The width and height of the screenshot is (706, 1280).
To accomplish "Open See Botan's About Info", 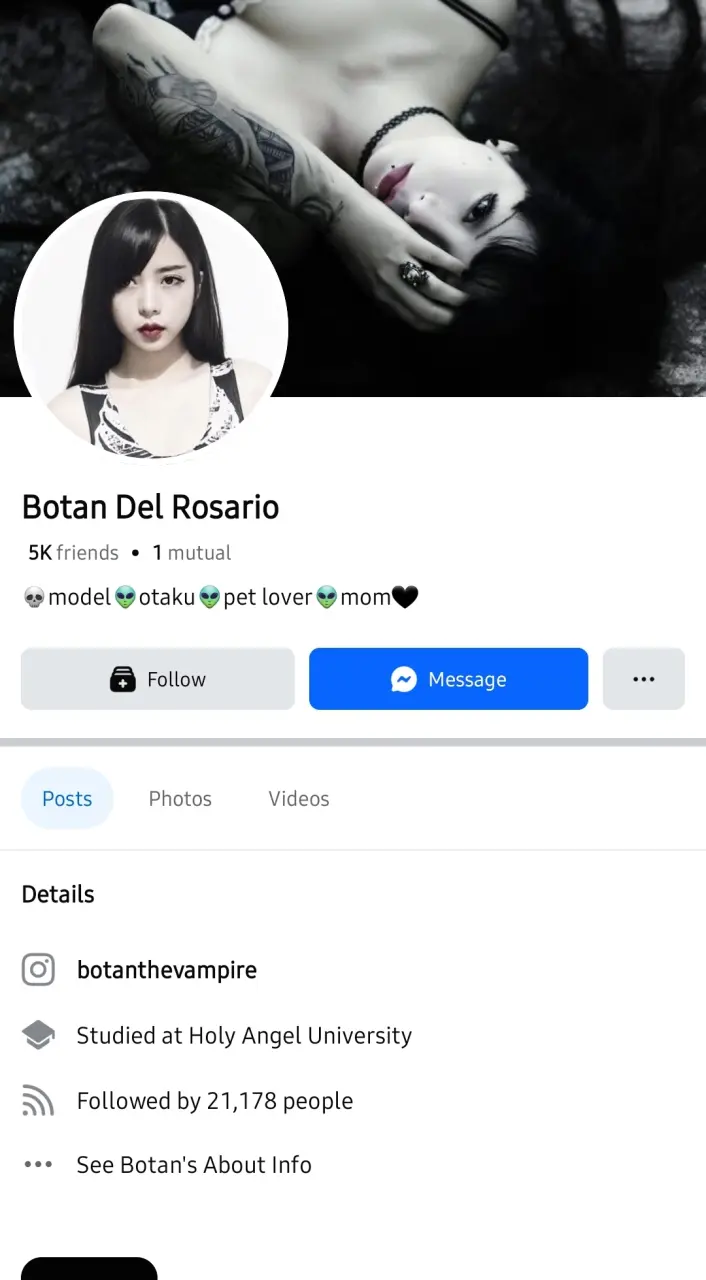I will pos(194,1165).
